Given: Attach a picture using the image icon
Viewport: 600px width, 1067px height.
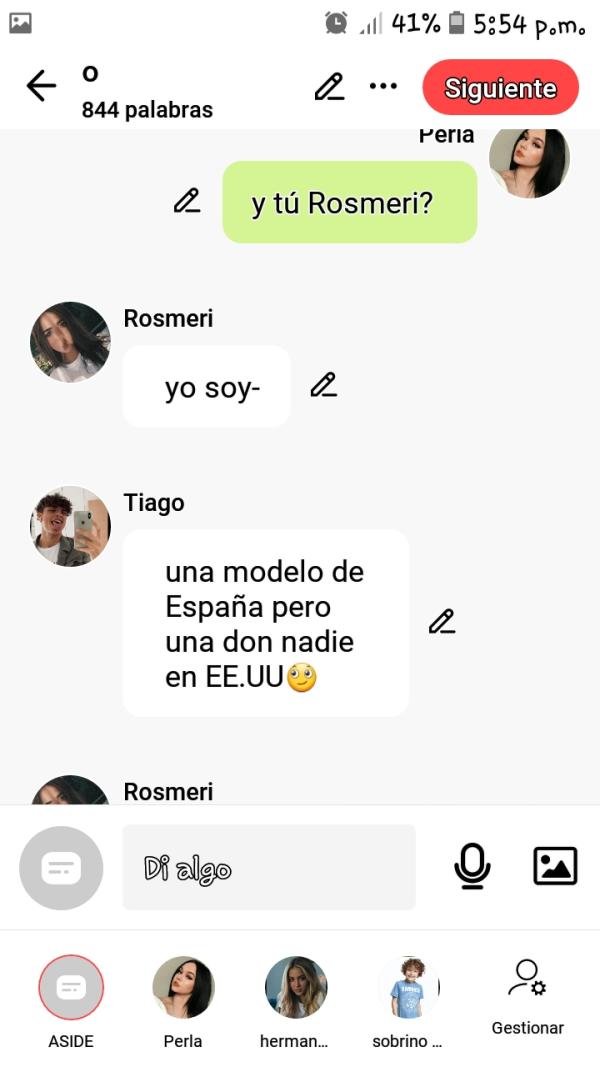Looking at the screenshot, I should pos(555,866).
